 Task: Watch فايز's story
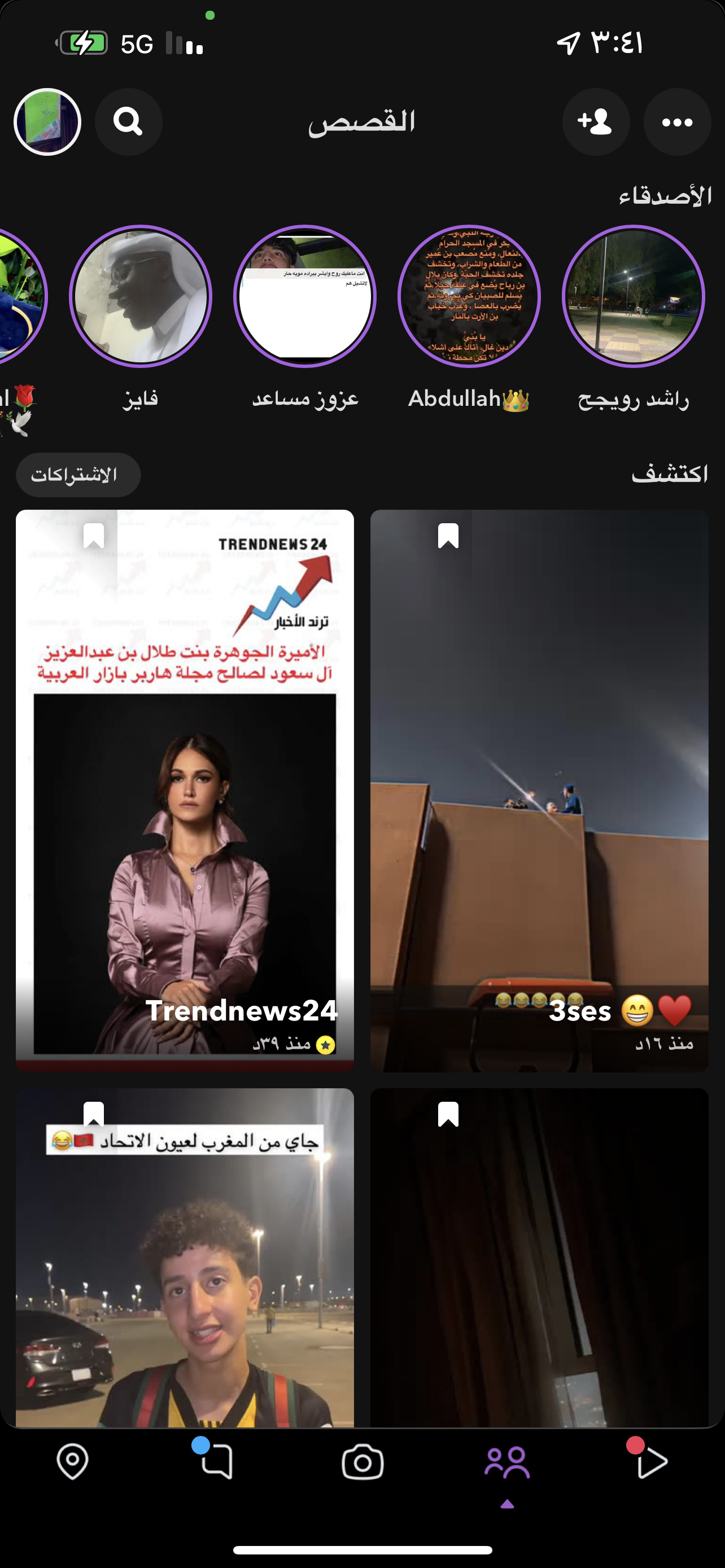(141, 296)
